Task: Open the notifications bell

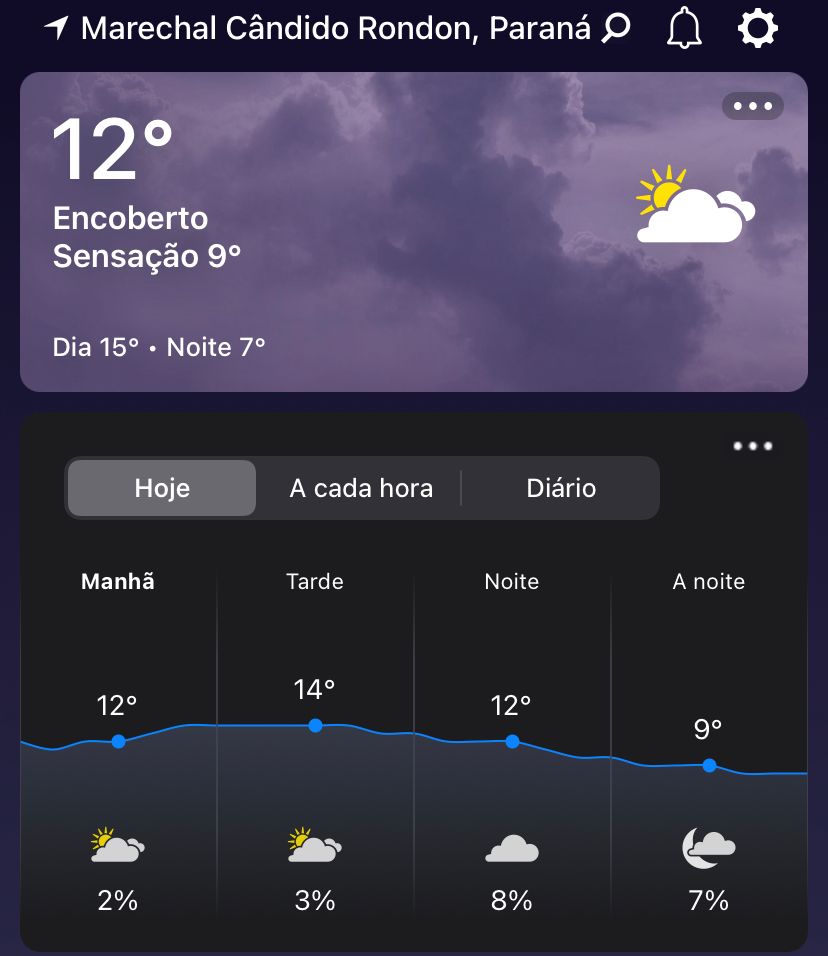Action: click(x=684, y=29)
